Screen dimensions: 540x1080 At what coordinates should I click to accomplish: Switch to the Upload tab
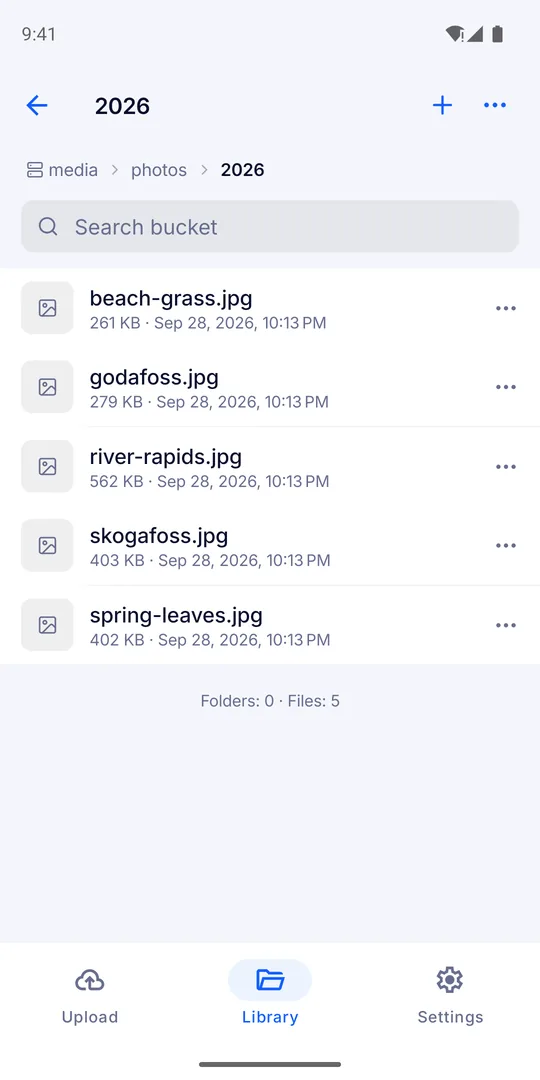(90, 995)
